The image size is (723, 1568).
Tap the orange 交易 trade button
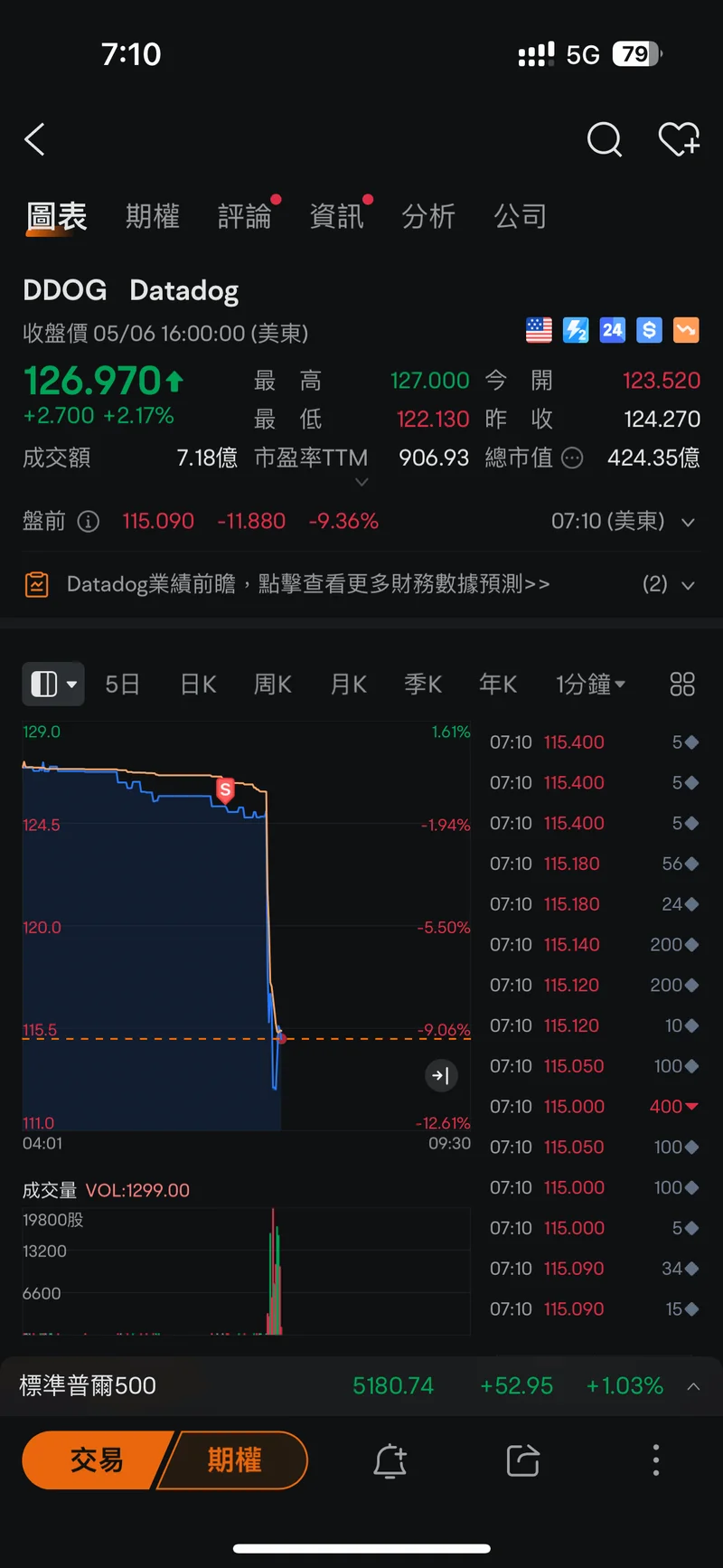[97, 1459]
